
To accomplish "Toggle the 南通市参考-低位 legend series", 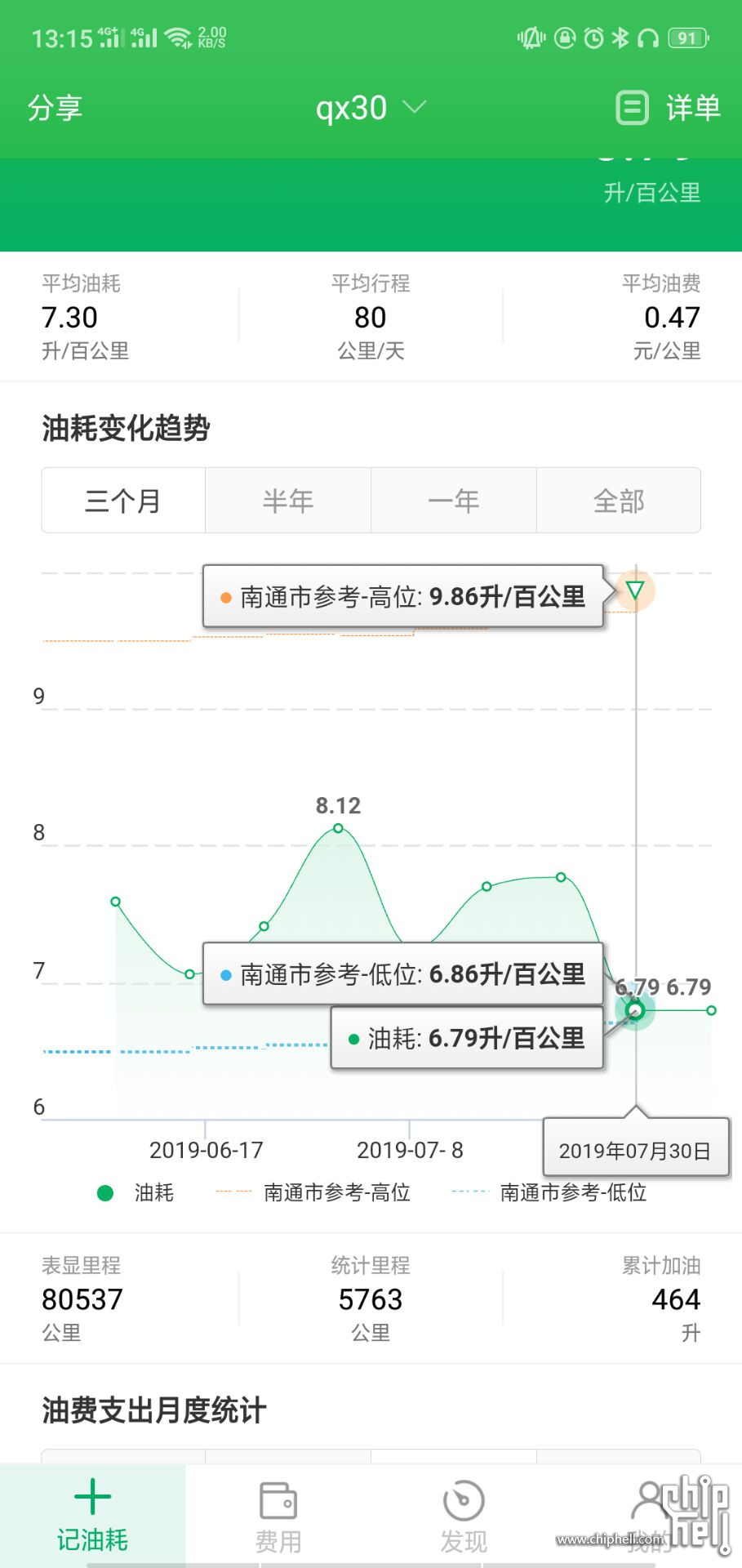I will click(x=549, y=1193).
